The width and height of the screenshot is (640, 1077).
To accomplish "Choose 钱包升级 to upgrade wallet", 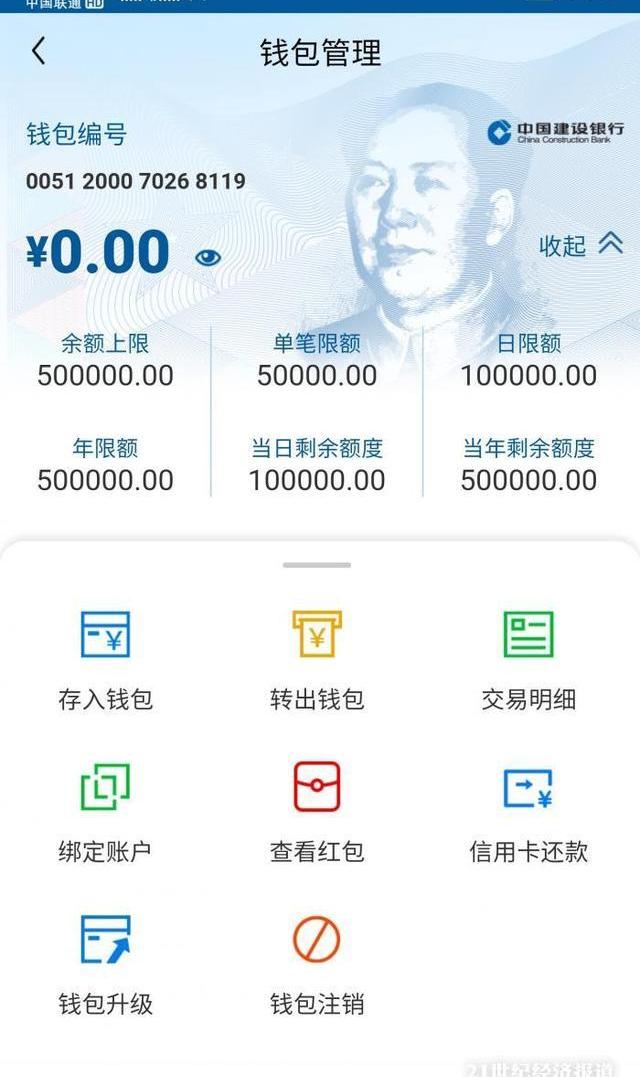I will click(105, 962).
